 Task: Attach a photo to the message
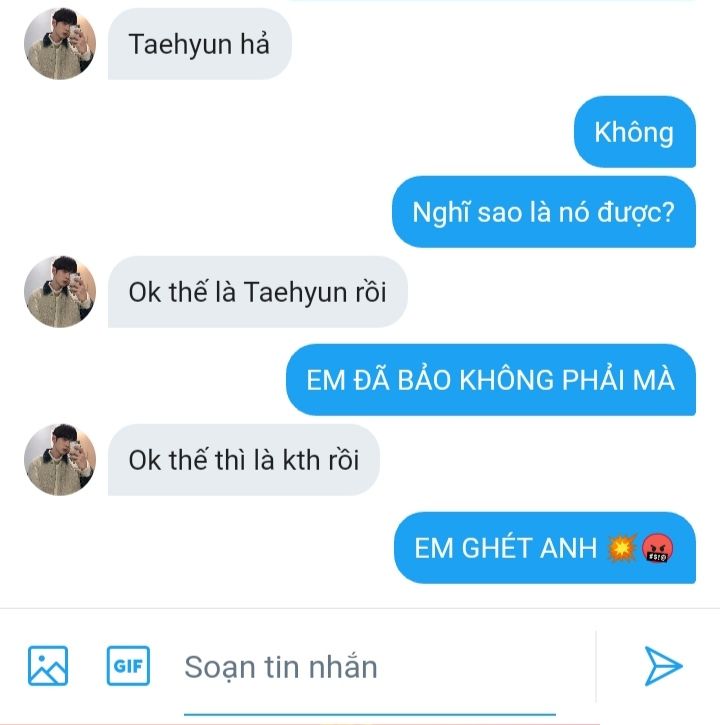[x=48, y=666]
